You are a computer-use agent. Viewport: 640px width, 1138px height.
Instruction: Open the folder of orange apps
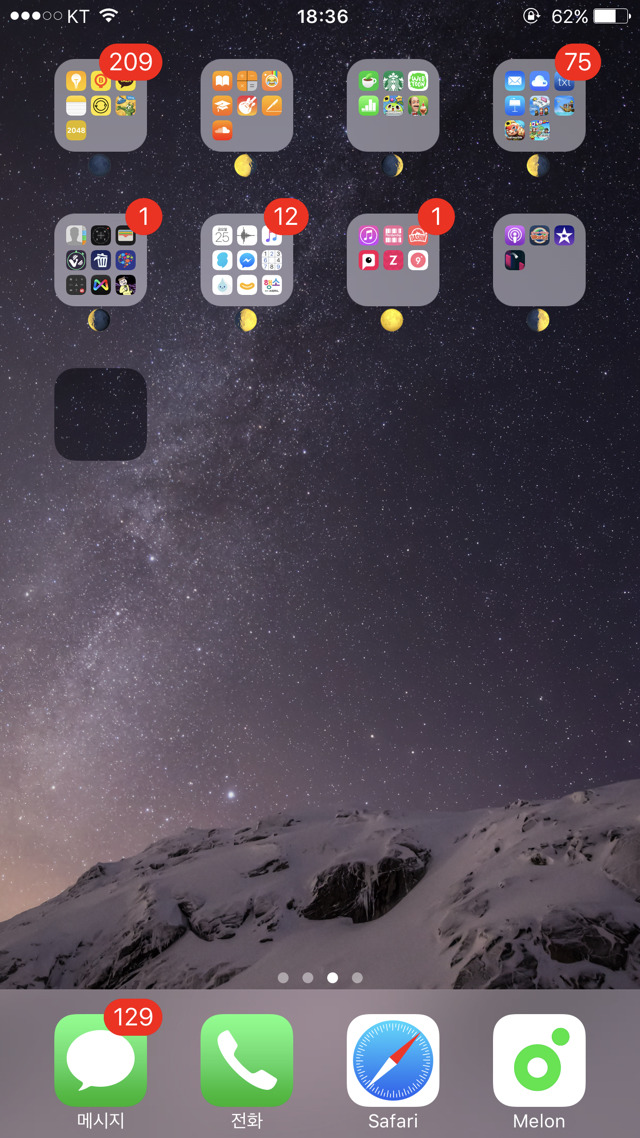tap(246, 105)
